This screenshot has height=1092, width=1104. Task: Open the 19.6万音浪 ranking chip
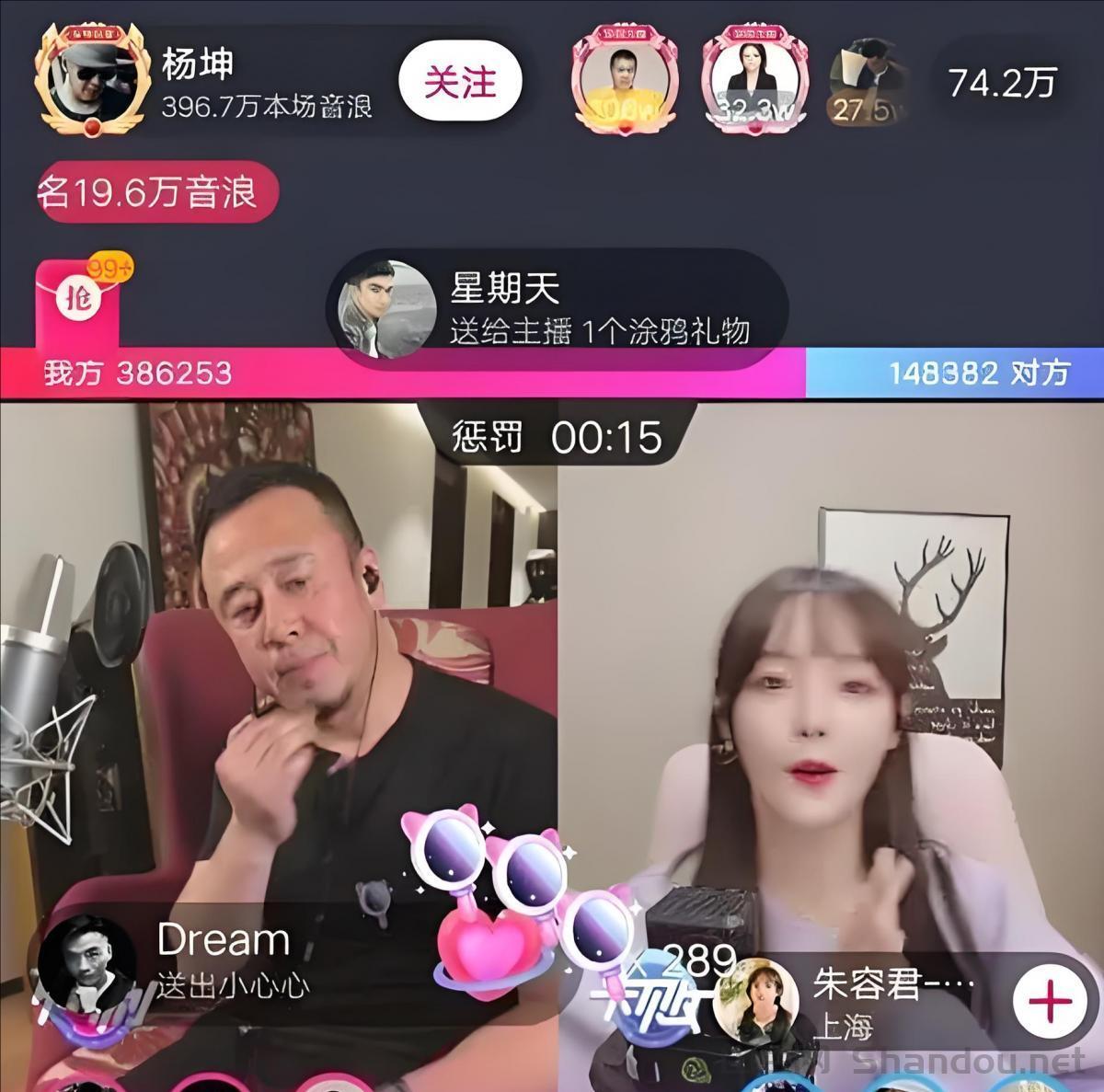coord(156,194)
